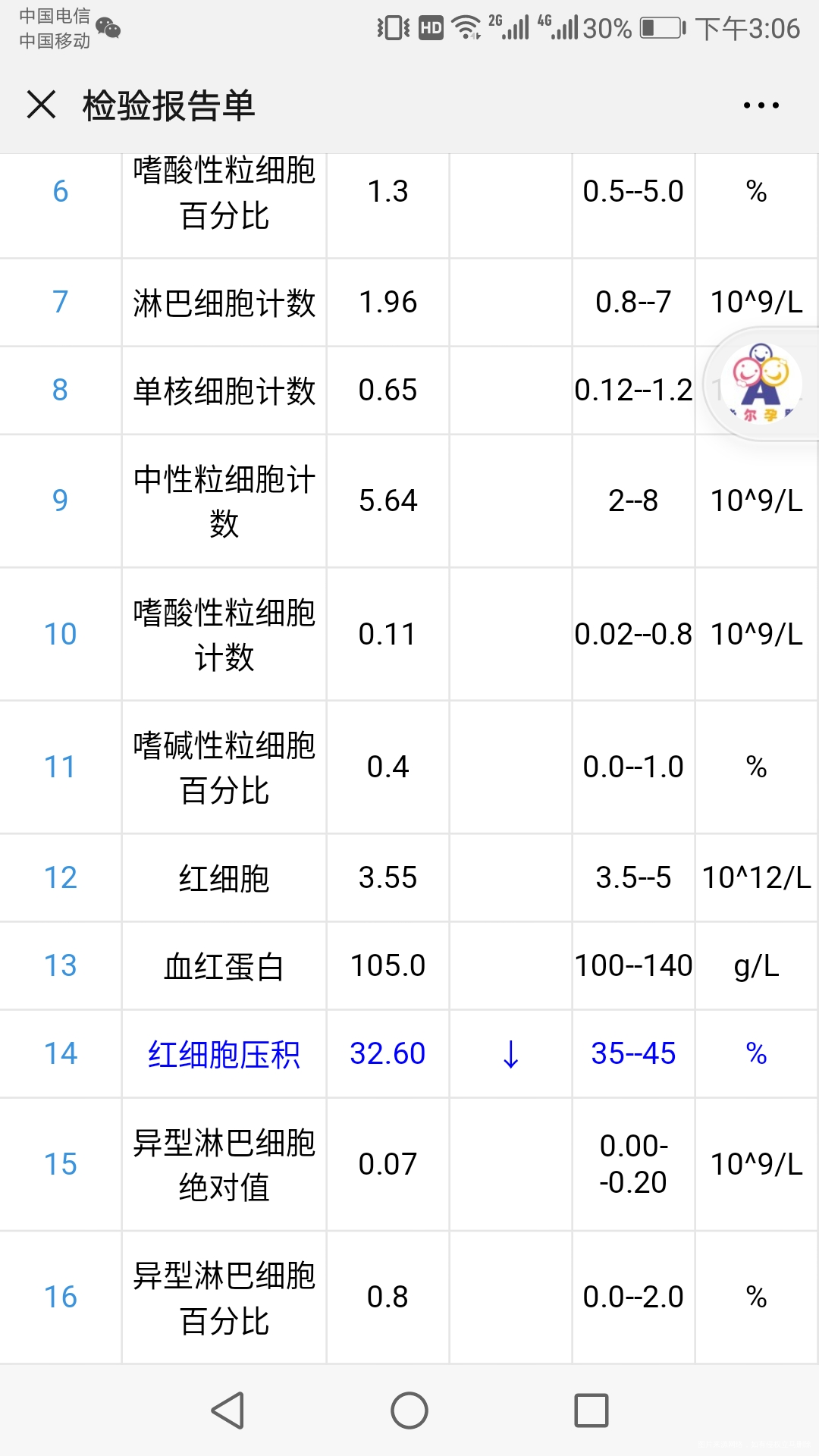Open recent apps via square button
Viewport: 819px width, 1456px height.
(591, 1409)
